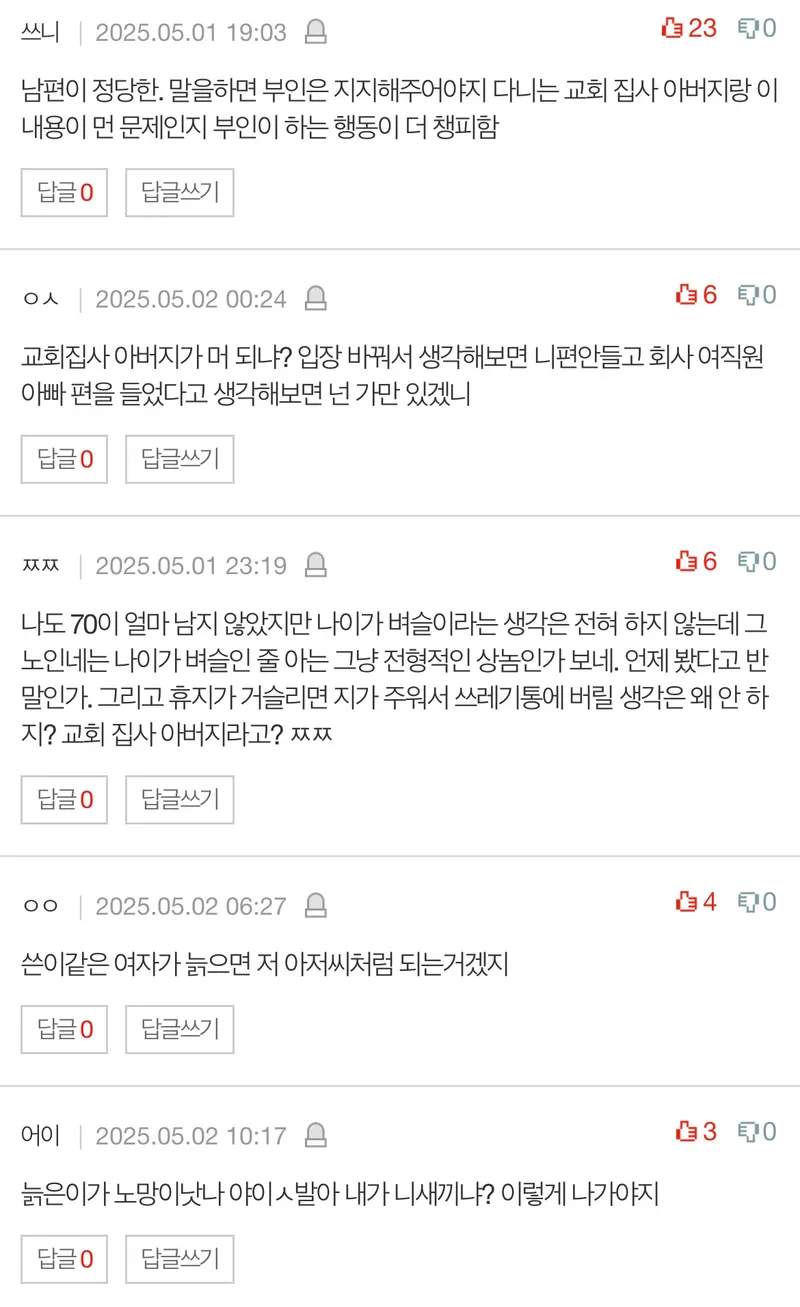The image size is (800, 1307).
Task: View replies (답글) under 어이's comment
Action: 65,1259
